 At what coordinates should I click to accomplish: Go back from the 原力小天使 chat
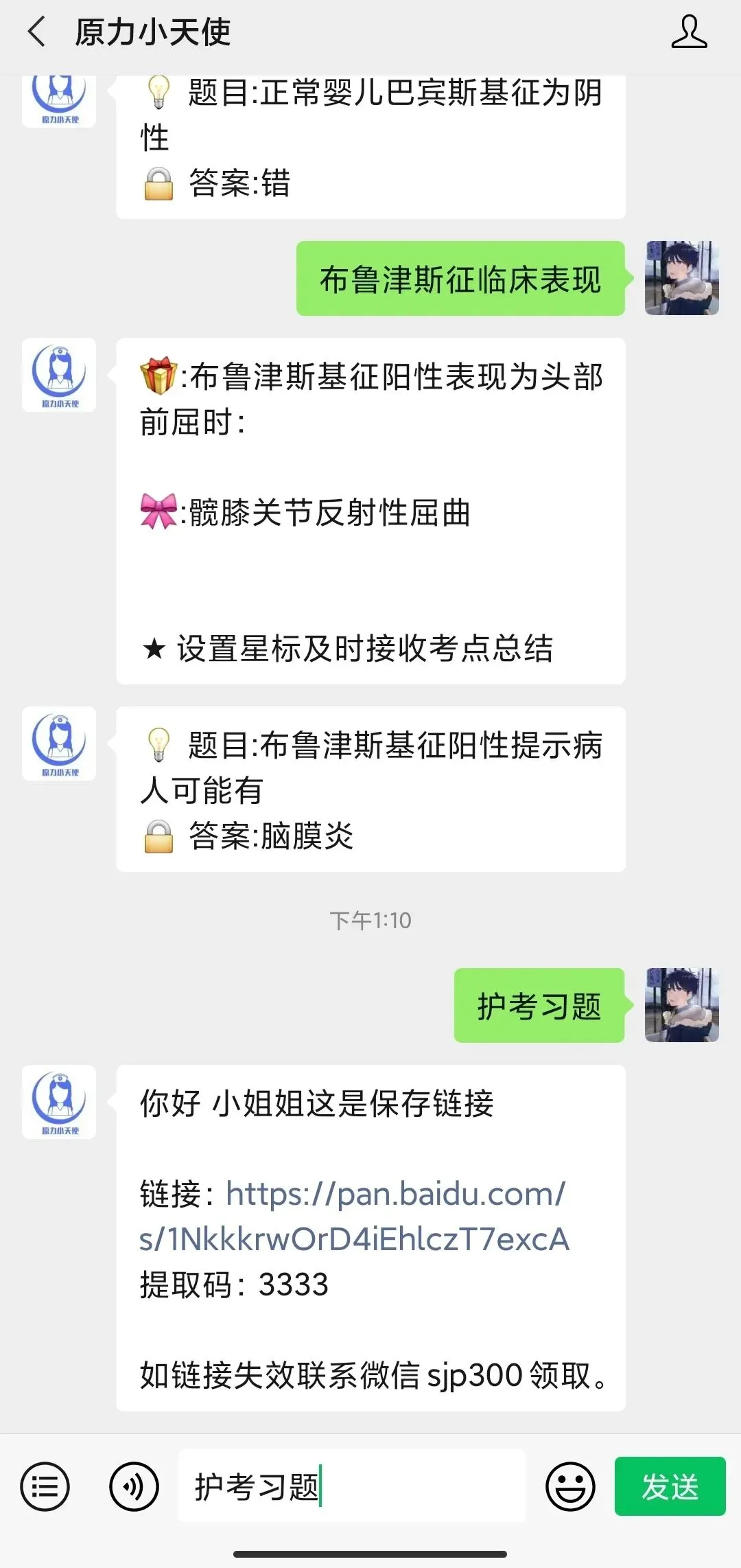(x=37, y=32)
